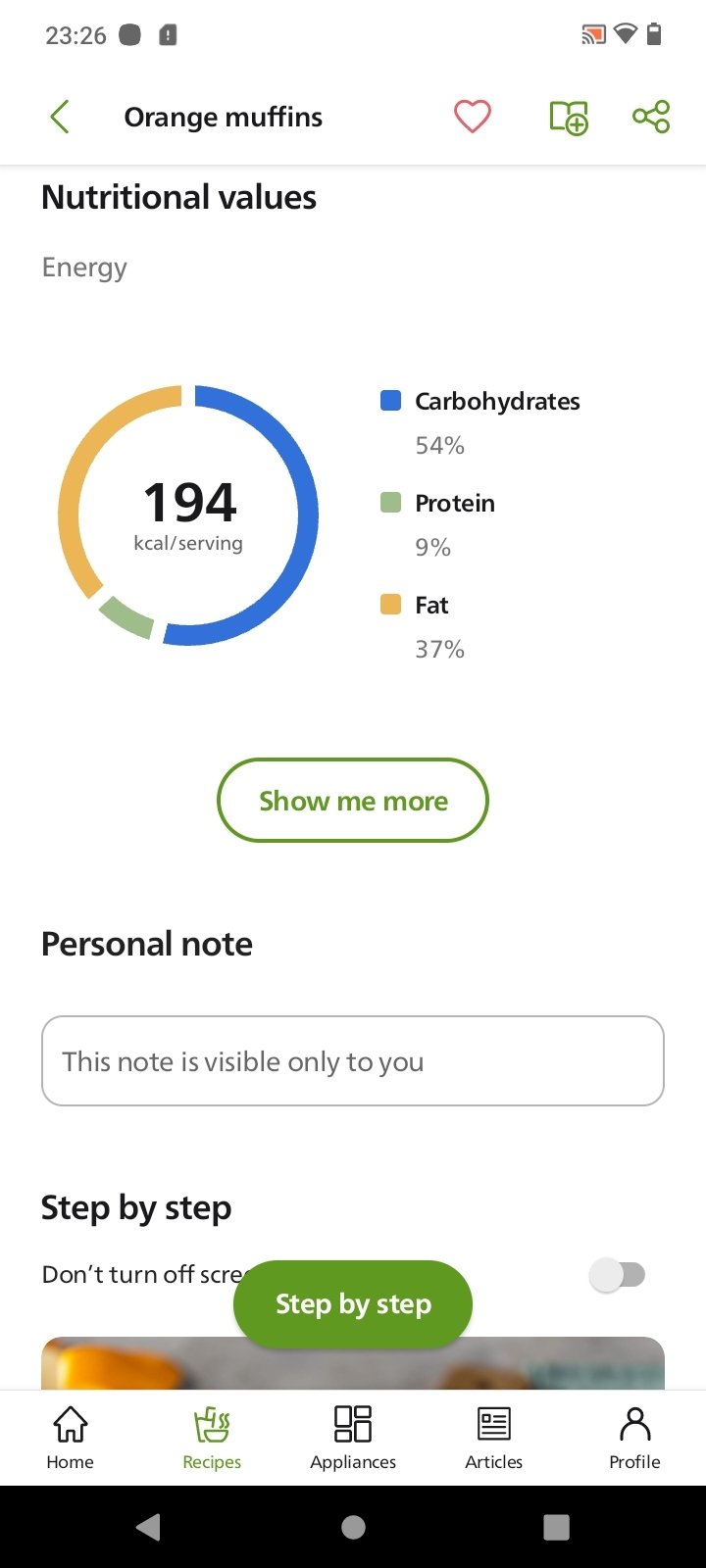Open the Recipes tab

(212, 1438)
